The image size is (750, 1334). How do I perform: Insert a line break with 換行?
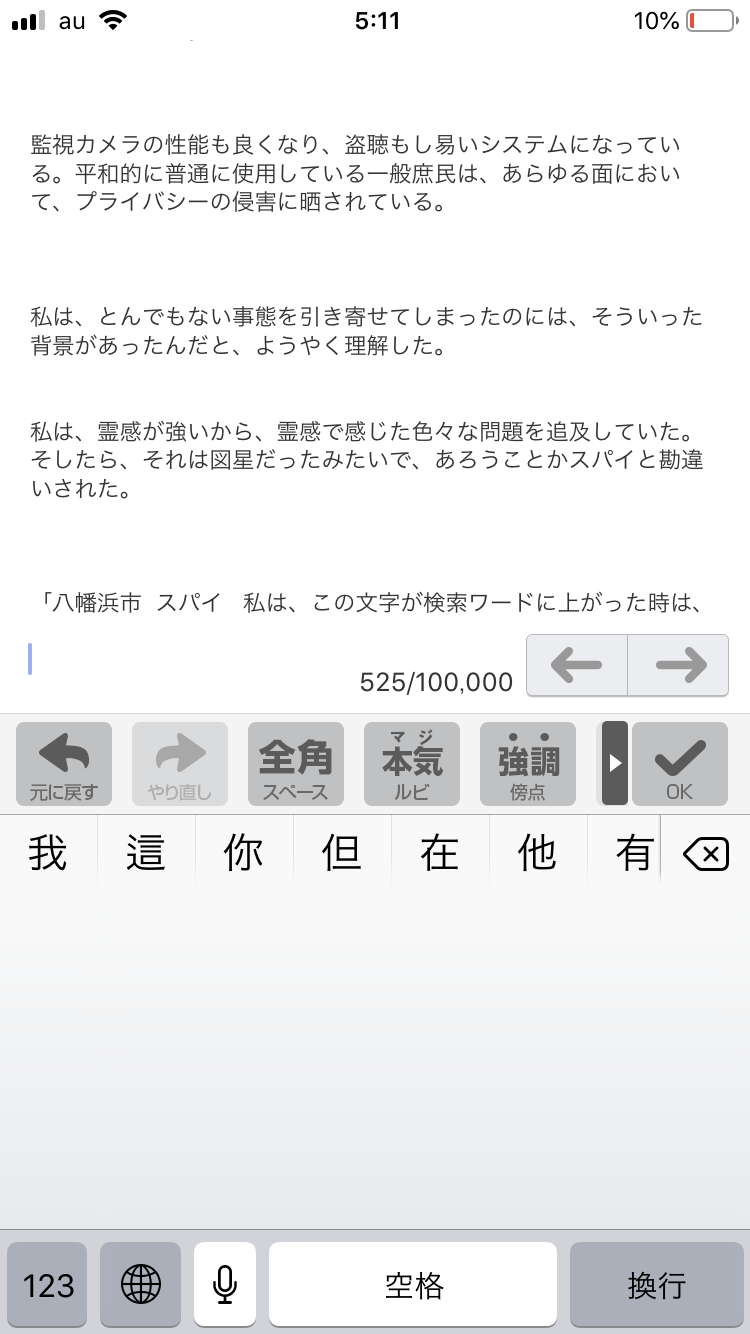pos(656,1285)
